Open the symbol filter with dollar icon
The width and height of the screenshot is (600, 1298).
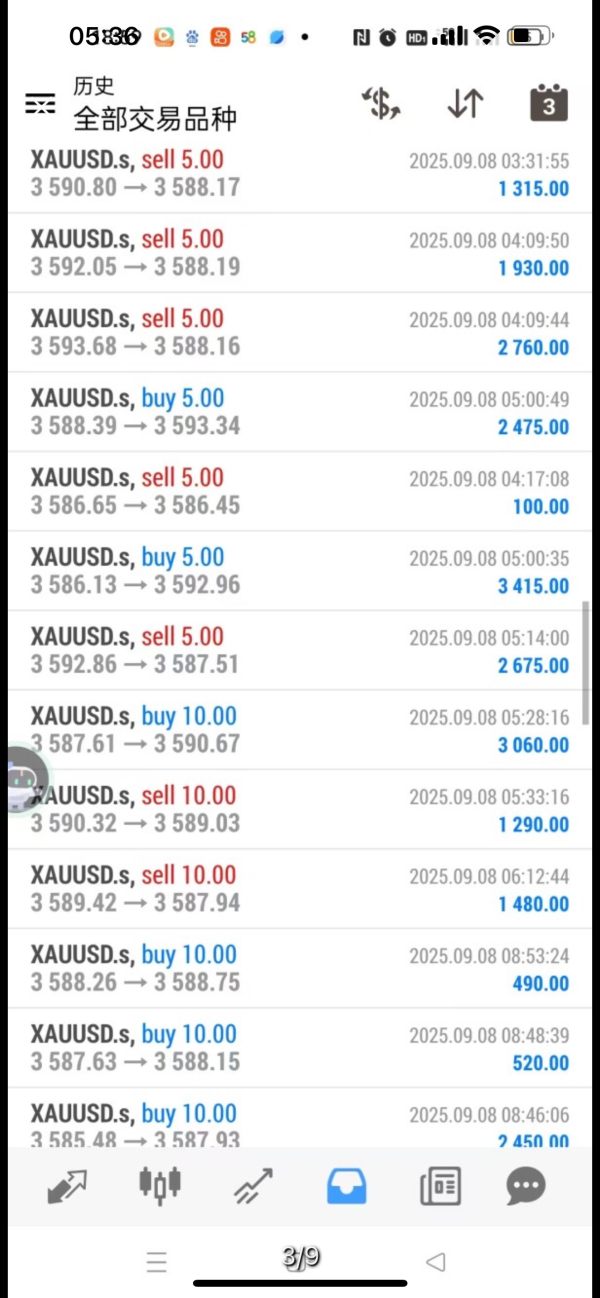381,103
